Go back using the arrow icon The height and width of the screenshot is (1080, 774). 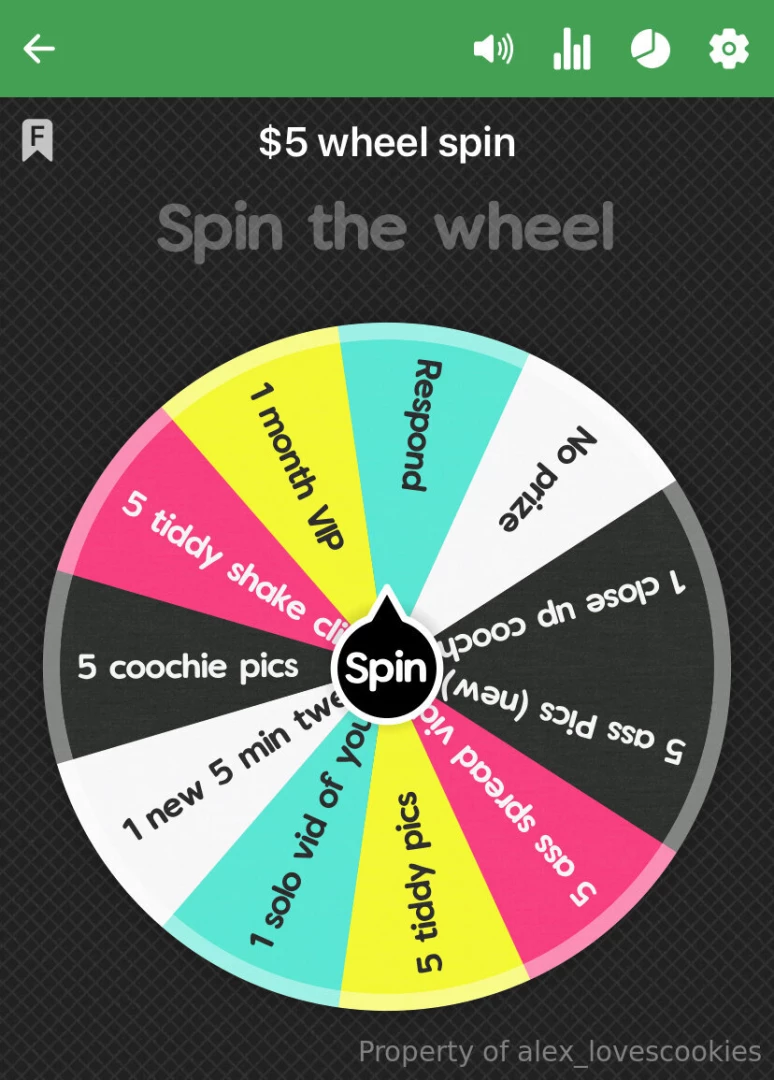tap(38, 48)
